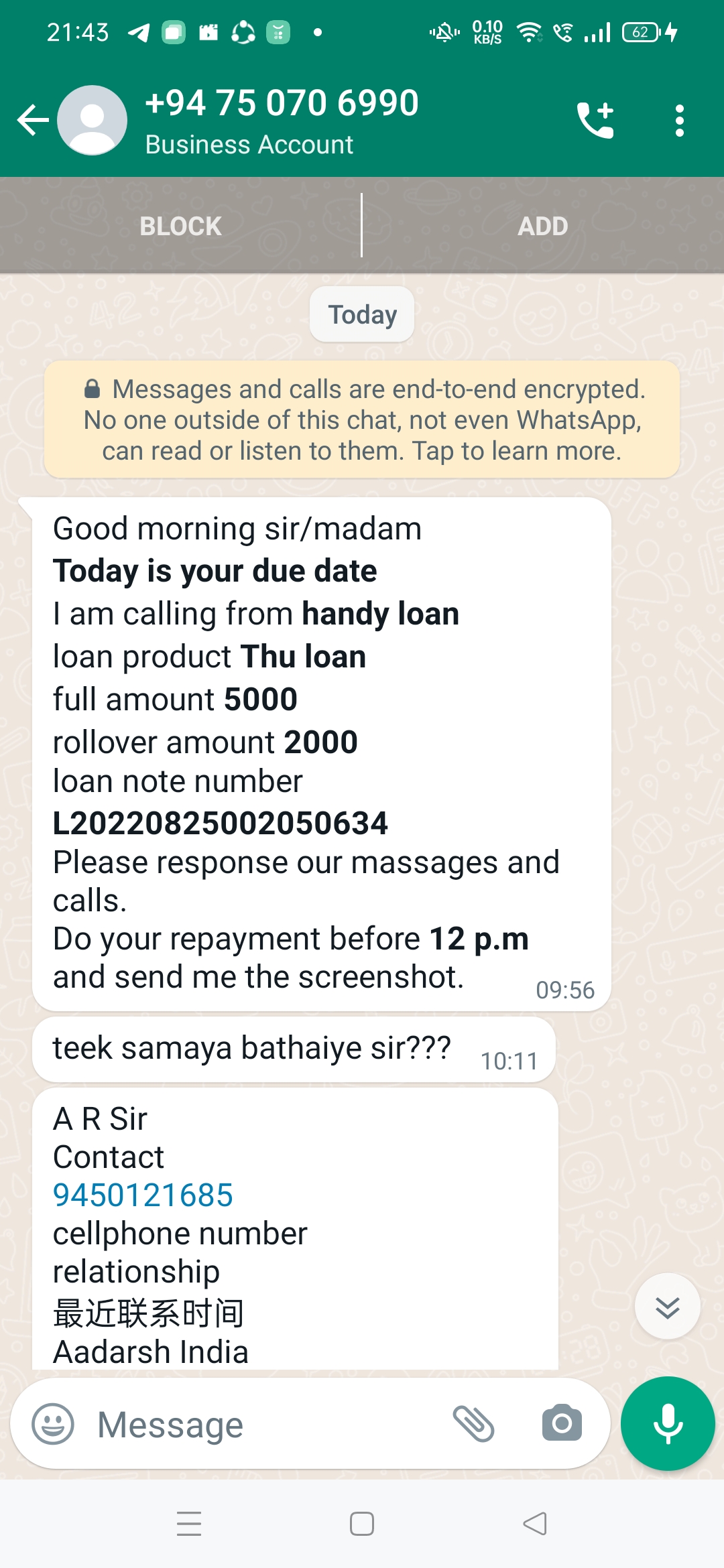
Task: Open the phone number link 9450121685
Action: point(143,1195)
